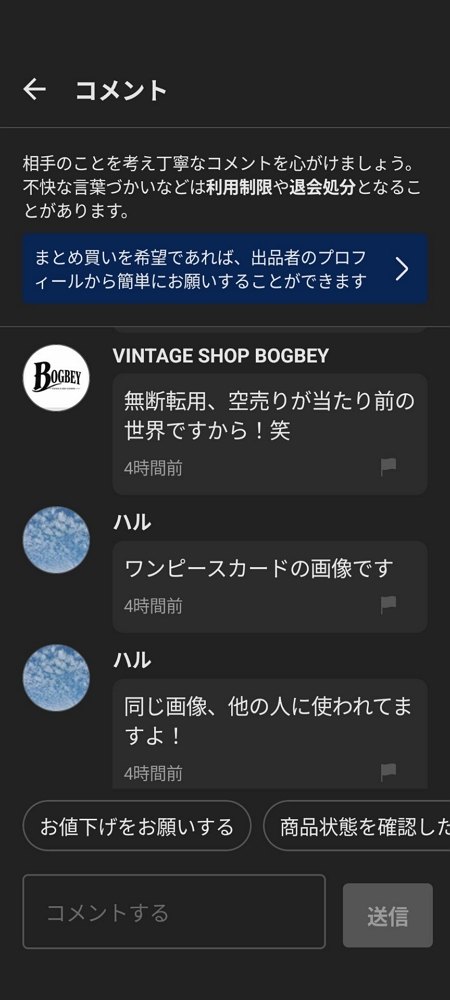The image size is (450, 1000).
Task: Report the 無断転用 comment with the flag
Action: pyautogui.click(x=388, y=467)
